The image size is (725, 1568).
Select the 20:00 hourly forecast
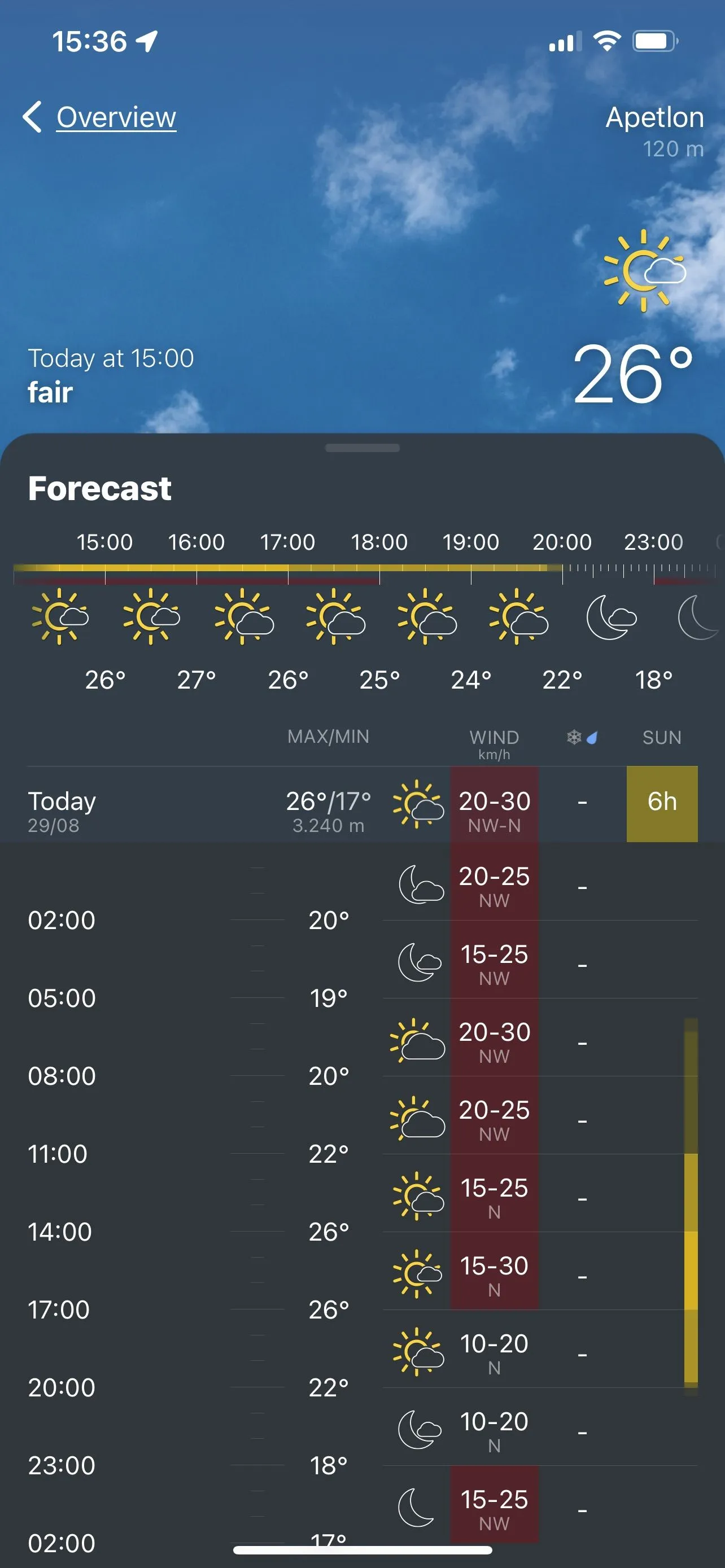pos(562,615)
